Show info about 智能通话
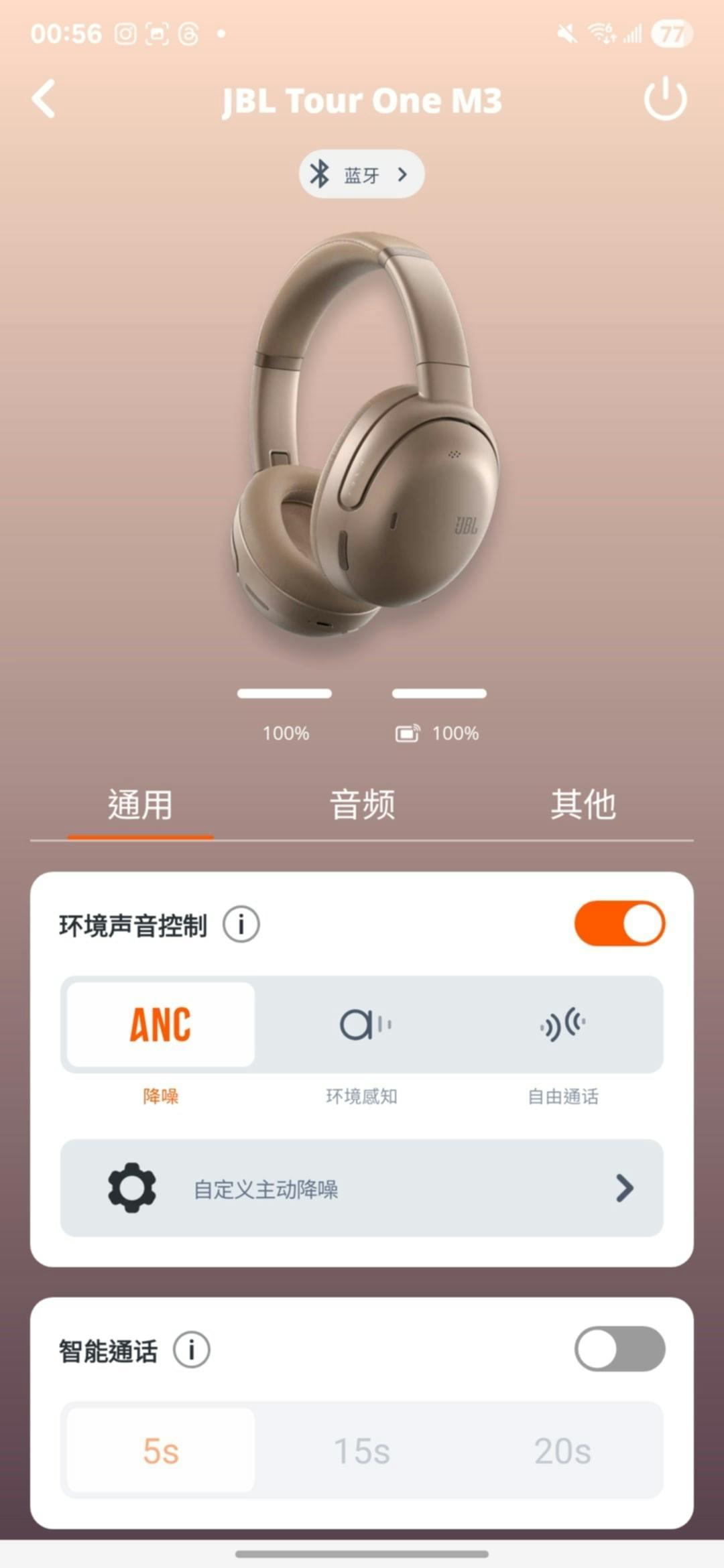The image size is (724, 1568). tap(192, 1350)
